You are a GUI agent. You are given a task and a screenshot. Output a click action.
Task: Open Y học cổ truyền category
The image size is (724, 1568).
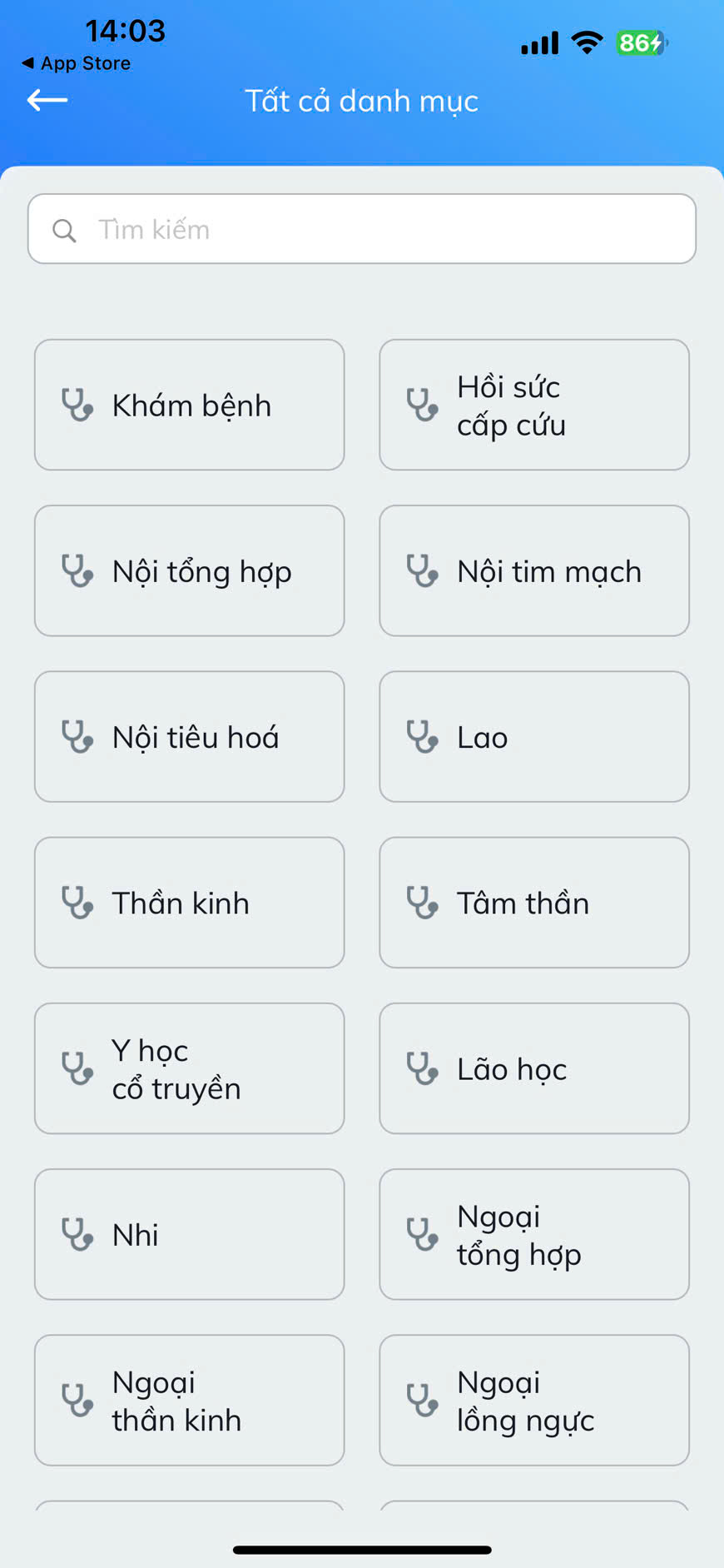tap(189, 1068)
